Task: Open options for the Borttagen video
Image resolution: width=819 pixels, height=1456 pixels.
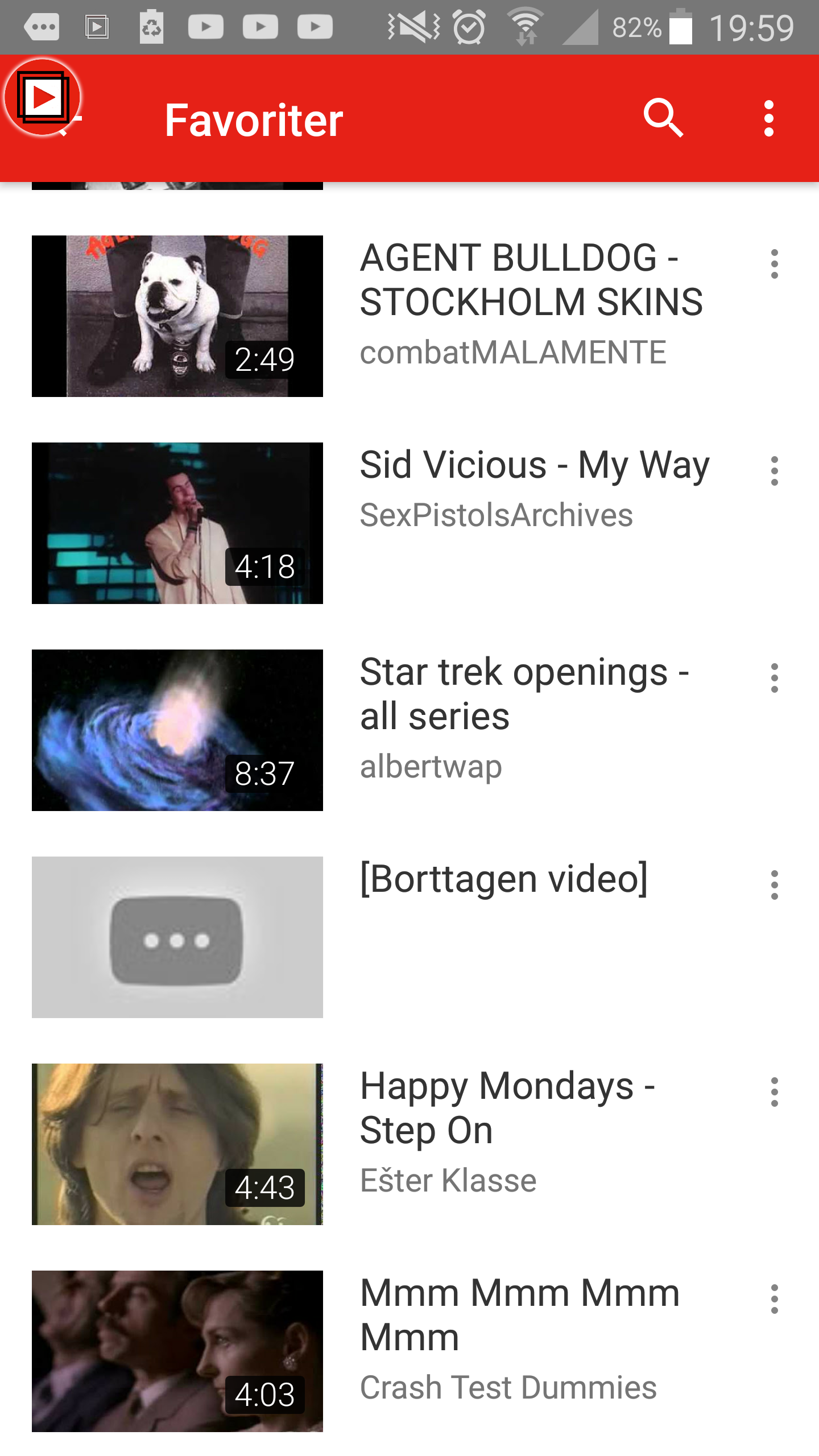Action: (x=774, y=885)
